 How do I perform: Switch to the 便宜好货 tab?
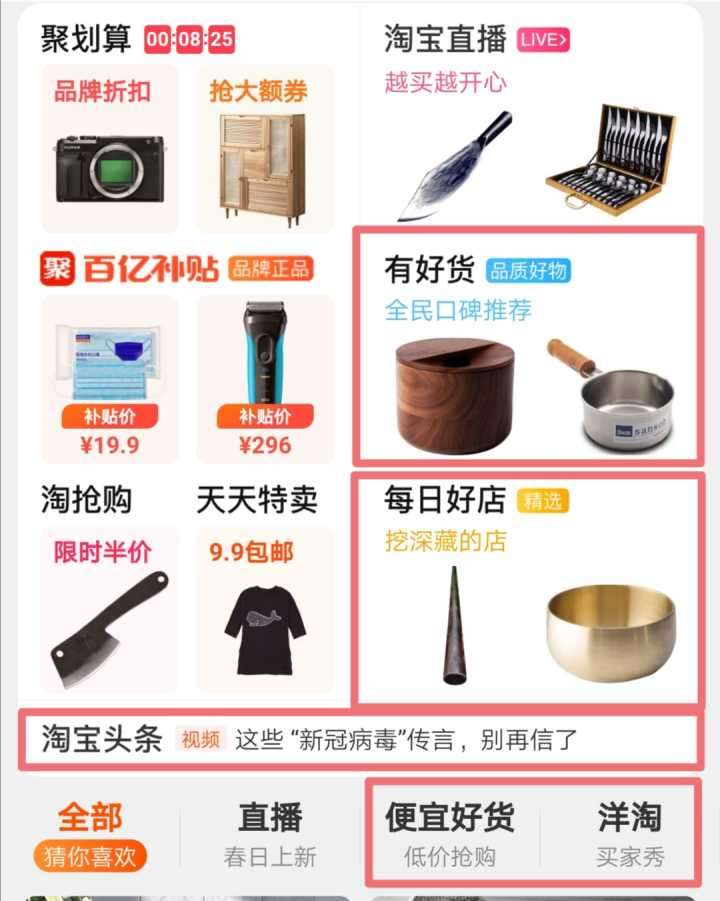(x=450, y=835)
